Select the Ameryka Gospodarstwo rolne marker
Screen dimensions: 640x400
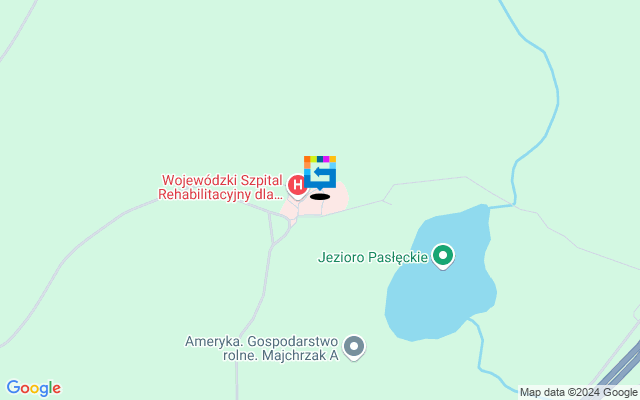353,347
